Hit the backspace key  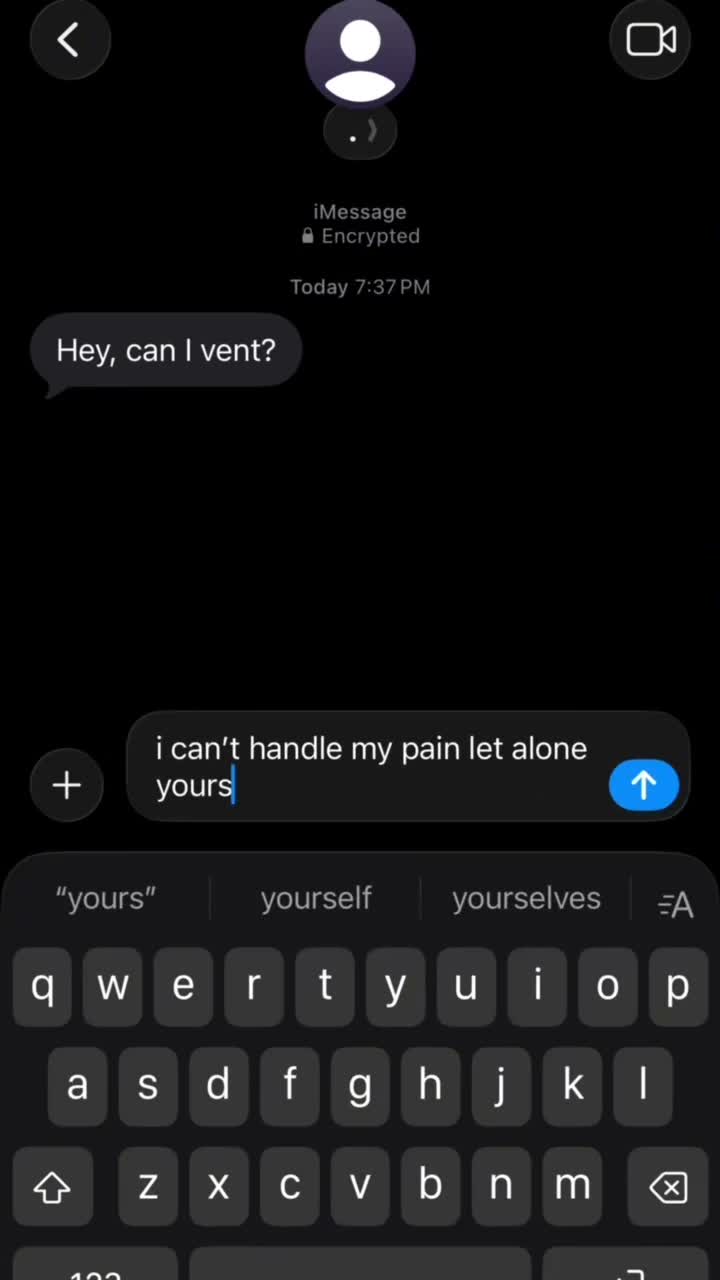point(668,1187)
